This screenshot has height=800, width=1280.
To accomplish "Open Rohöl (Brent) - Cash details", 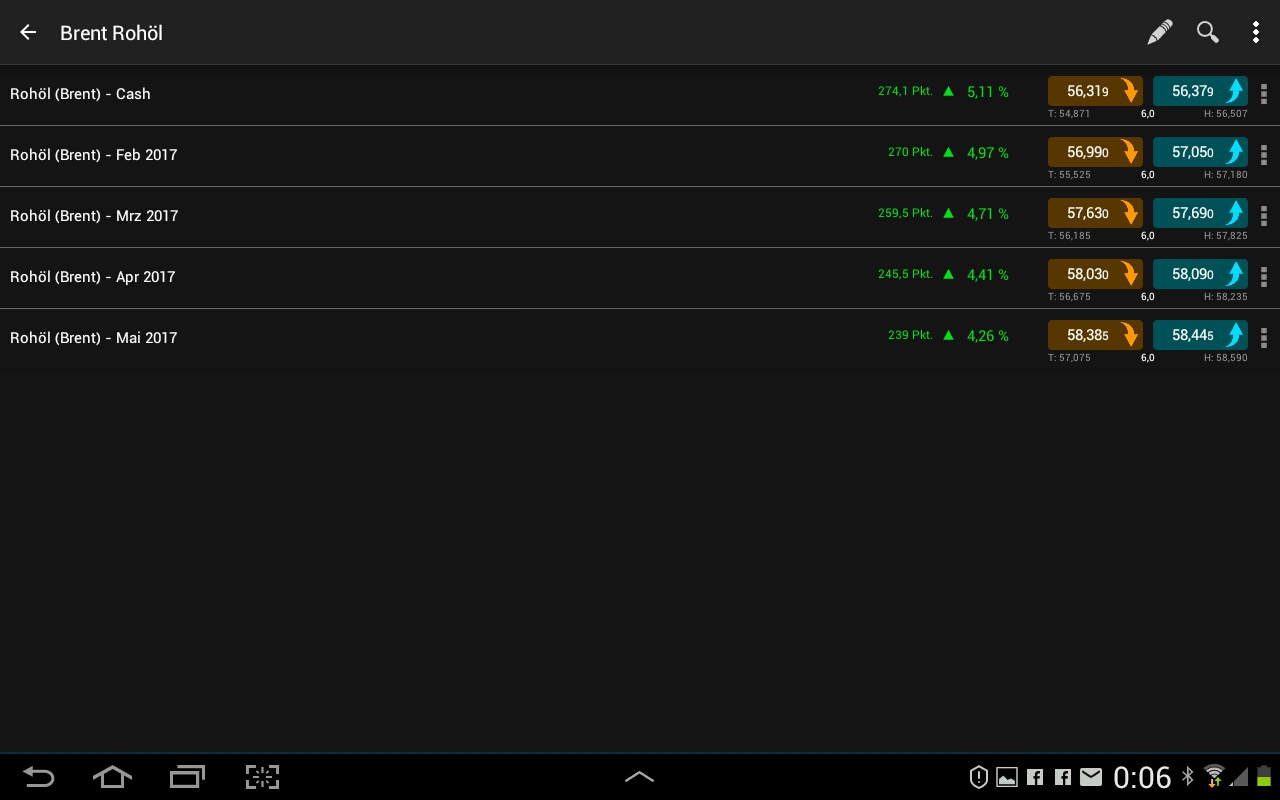I will coord(80,94).
